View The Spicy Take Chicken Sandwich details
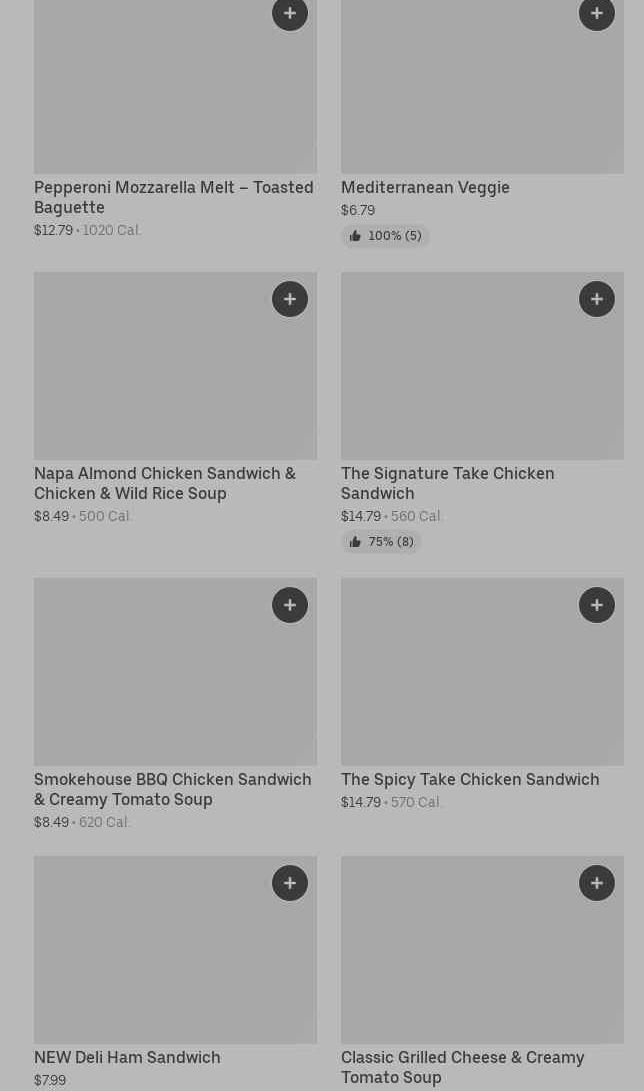 tap(470, 779)
